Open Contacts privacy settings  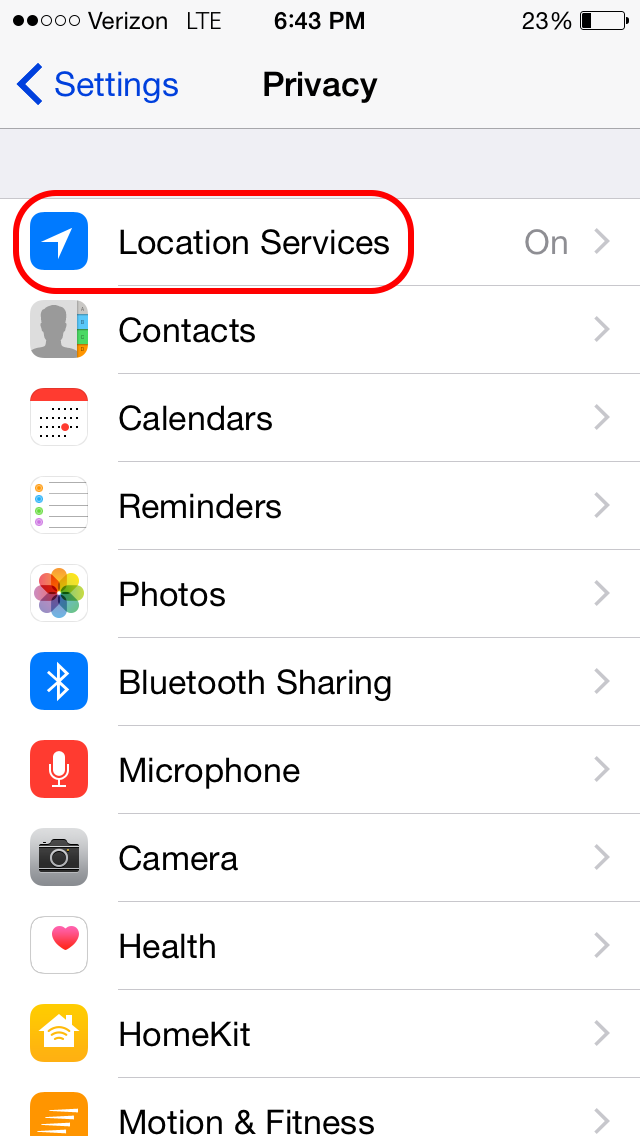tap(320, 330)
